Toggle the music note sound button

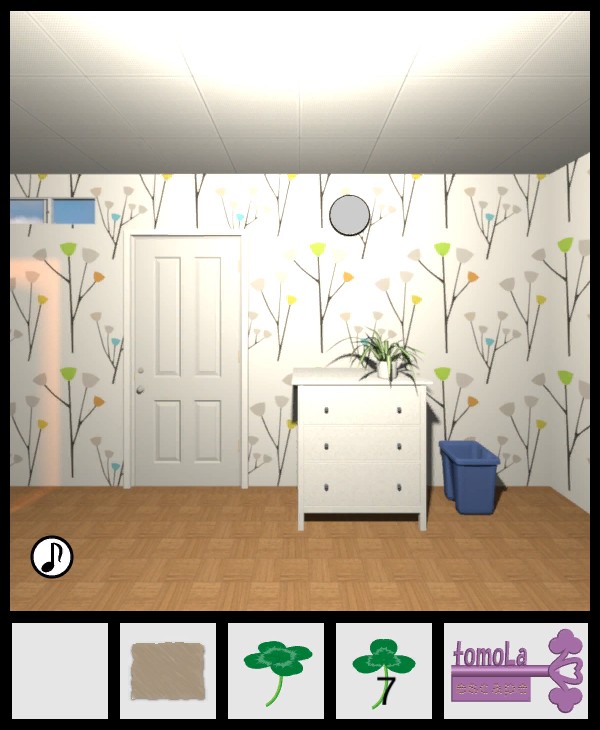[52, 557]
